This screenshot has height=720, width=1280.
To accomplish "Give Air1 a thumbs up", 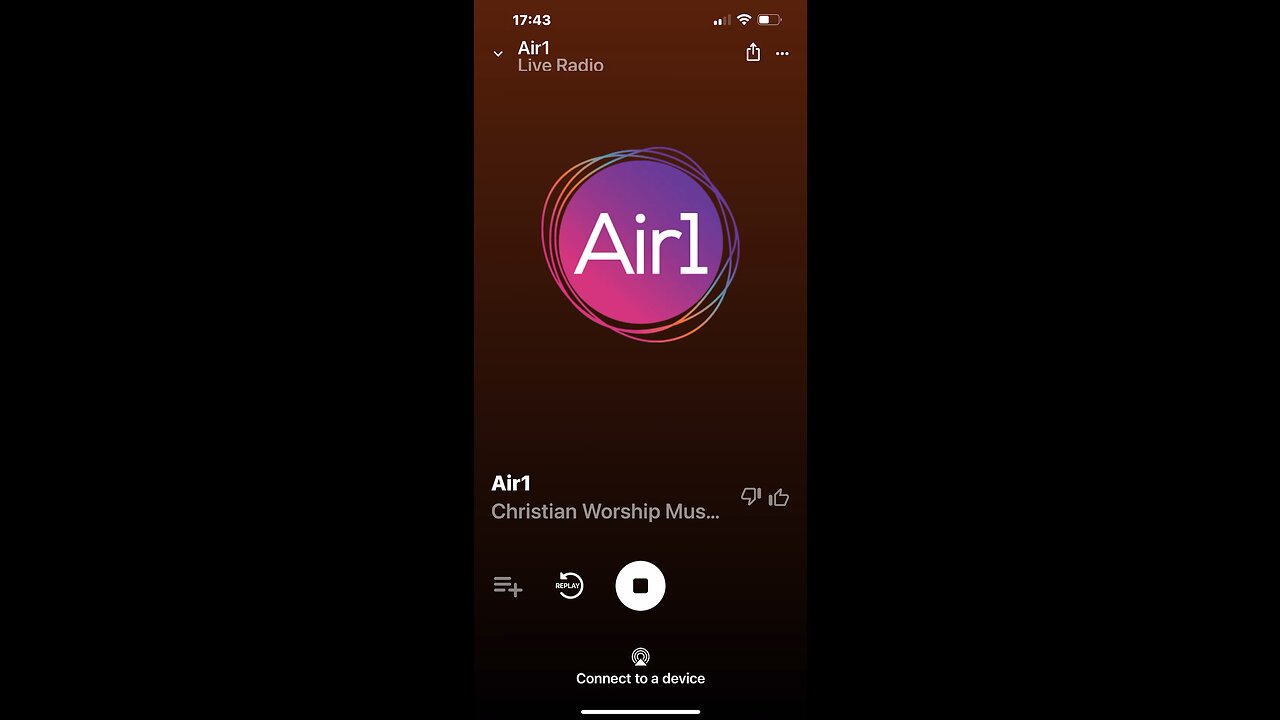I will click(x=779, y=497).
